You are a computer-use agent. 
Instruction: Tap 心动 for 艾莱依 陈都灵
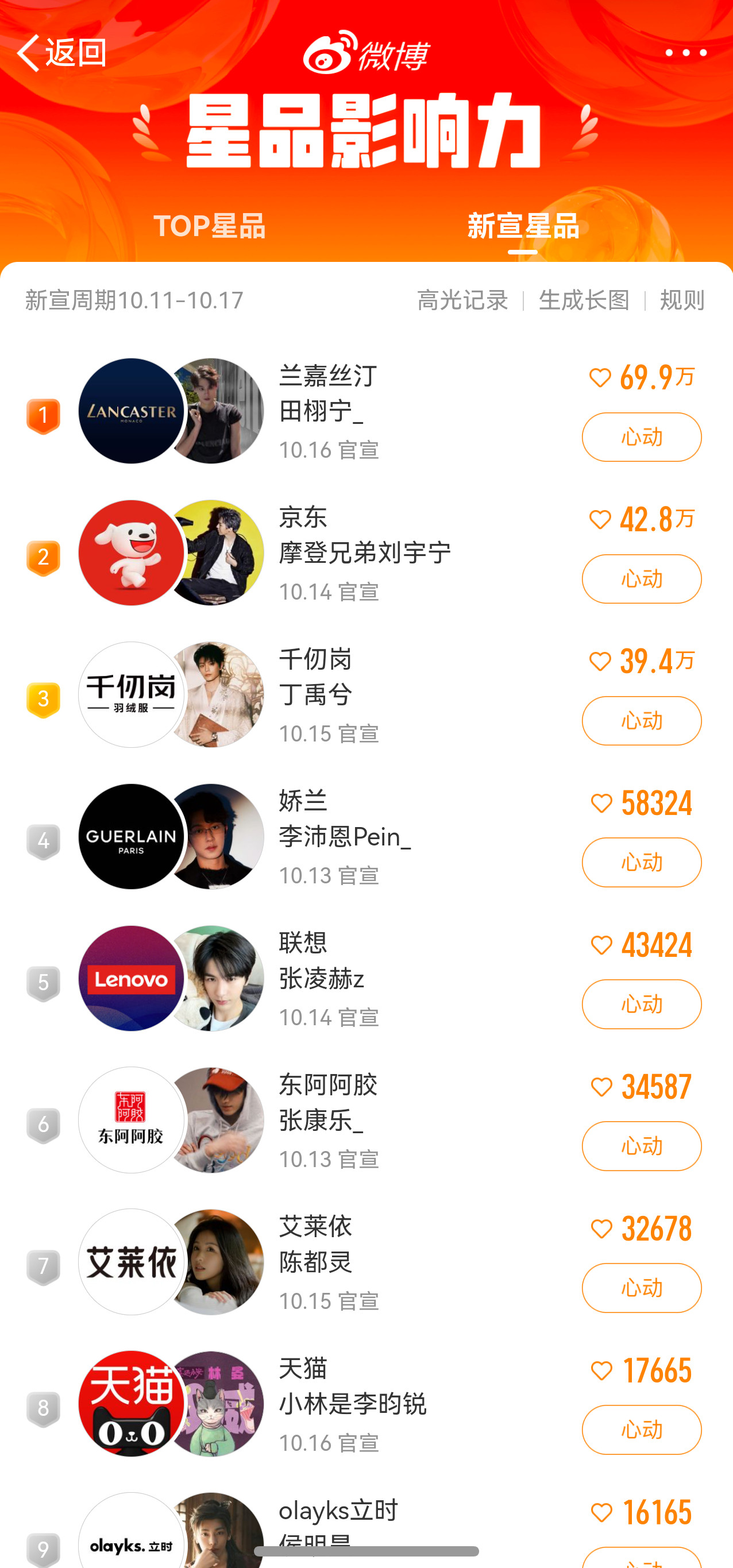pyautogui.click(x=641, y=1288)
